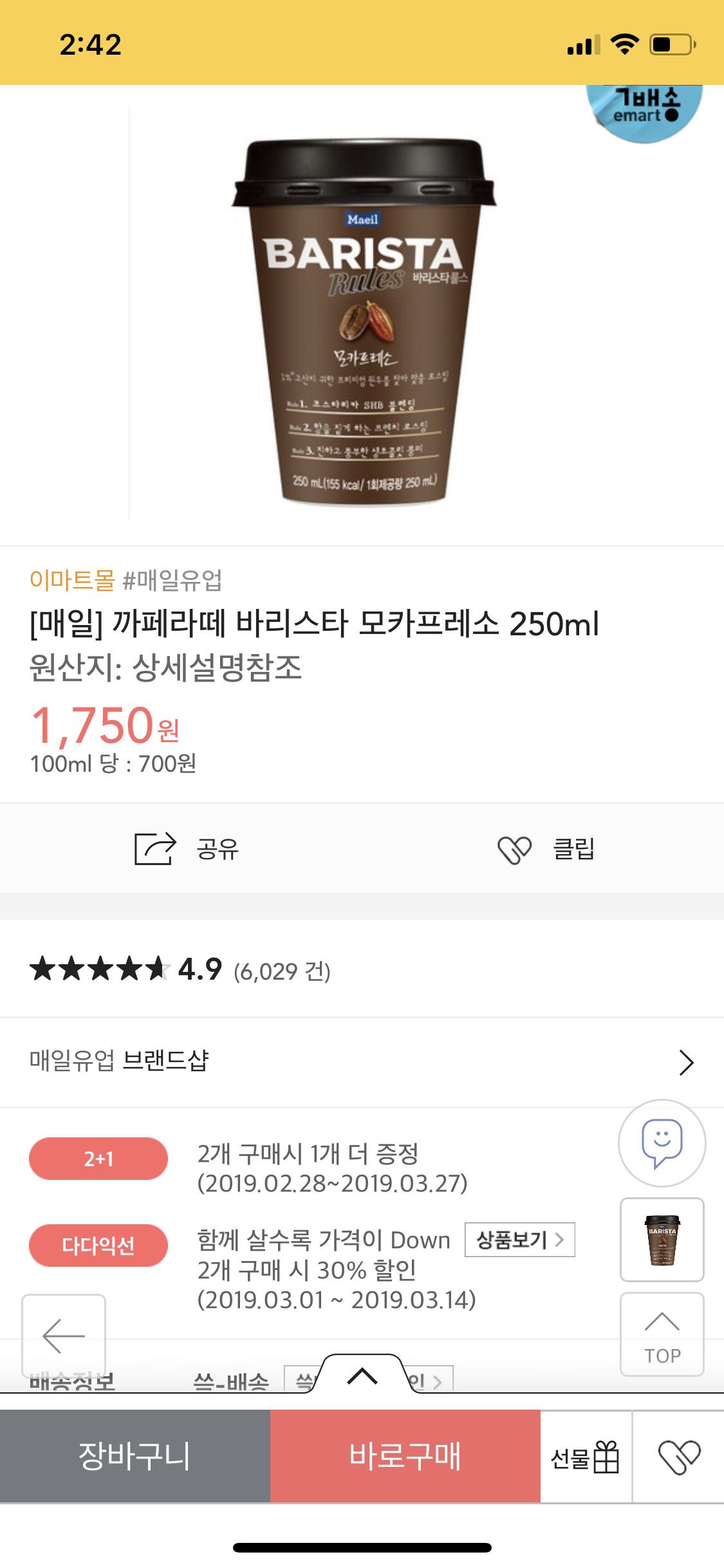Open the chat assistant bubble

pos(662,1143)
